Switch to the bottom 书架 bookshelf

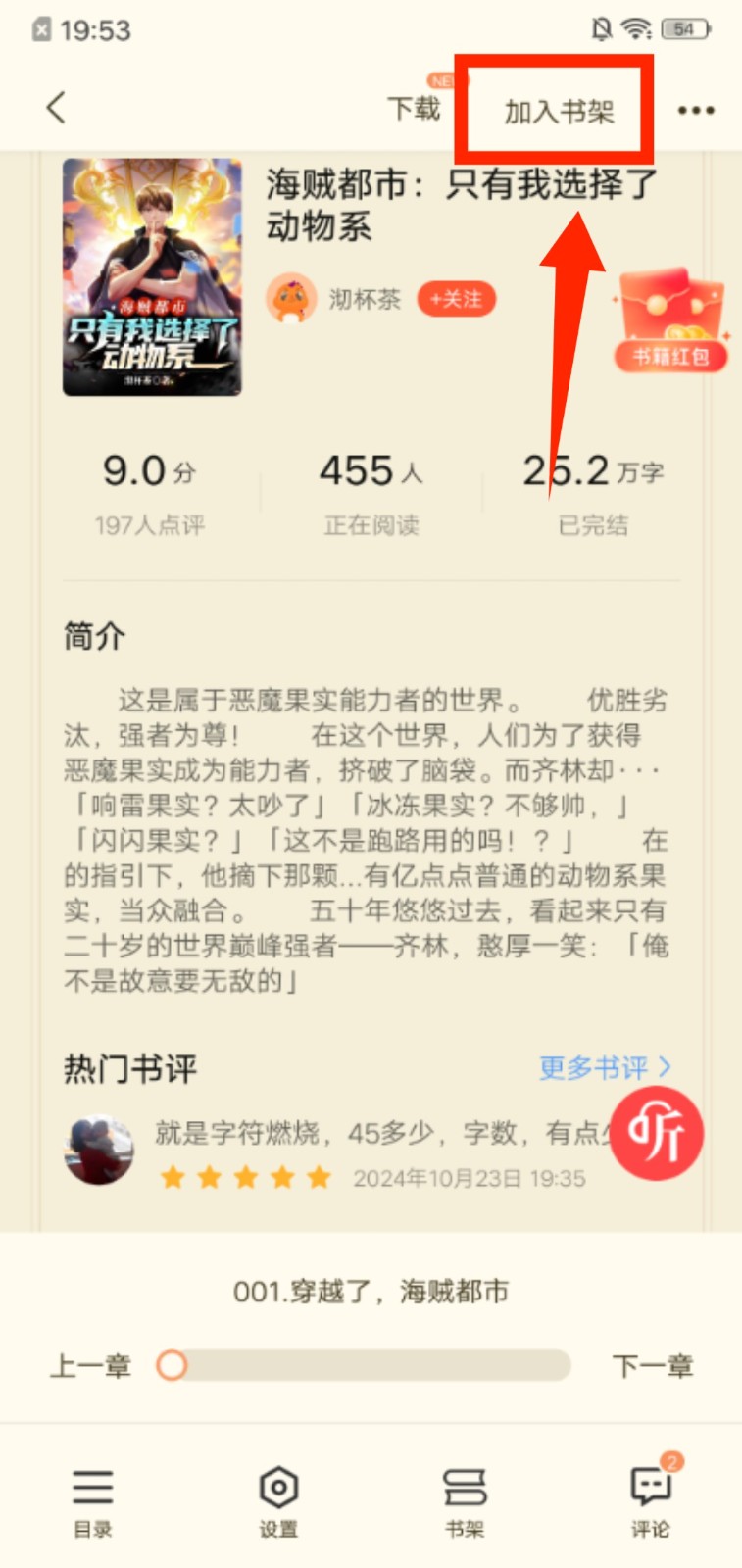click(465, 1501)
